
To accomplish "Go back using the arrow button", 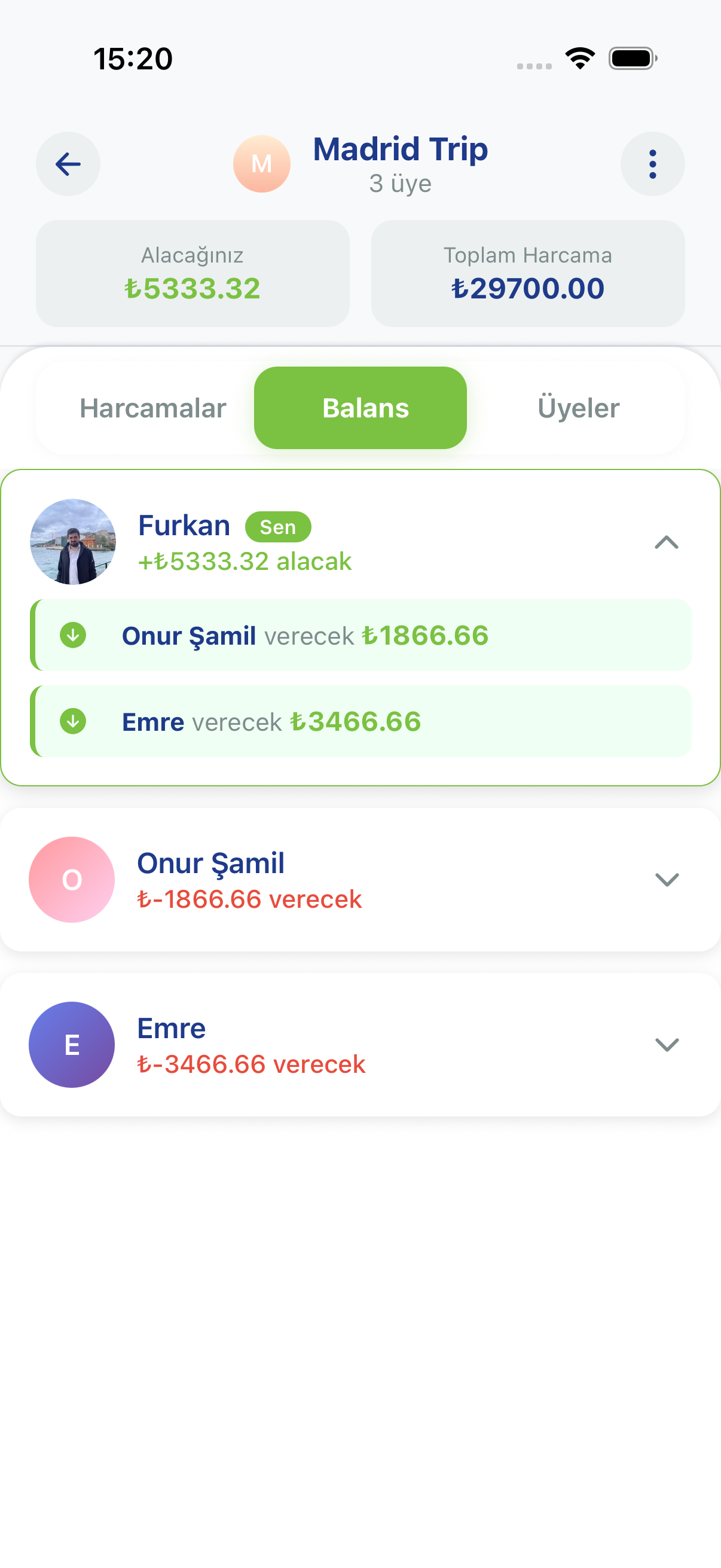I will pyautogui.click(x=68, y=164).
